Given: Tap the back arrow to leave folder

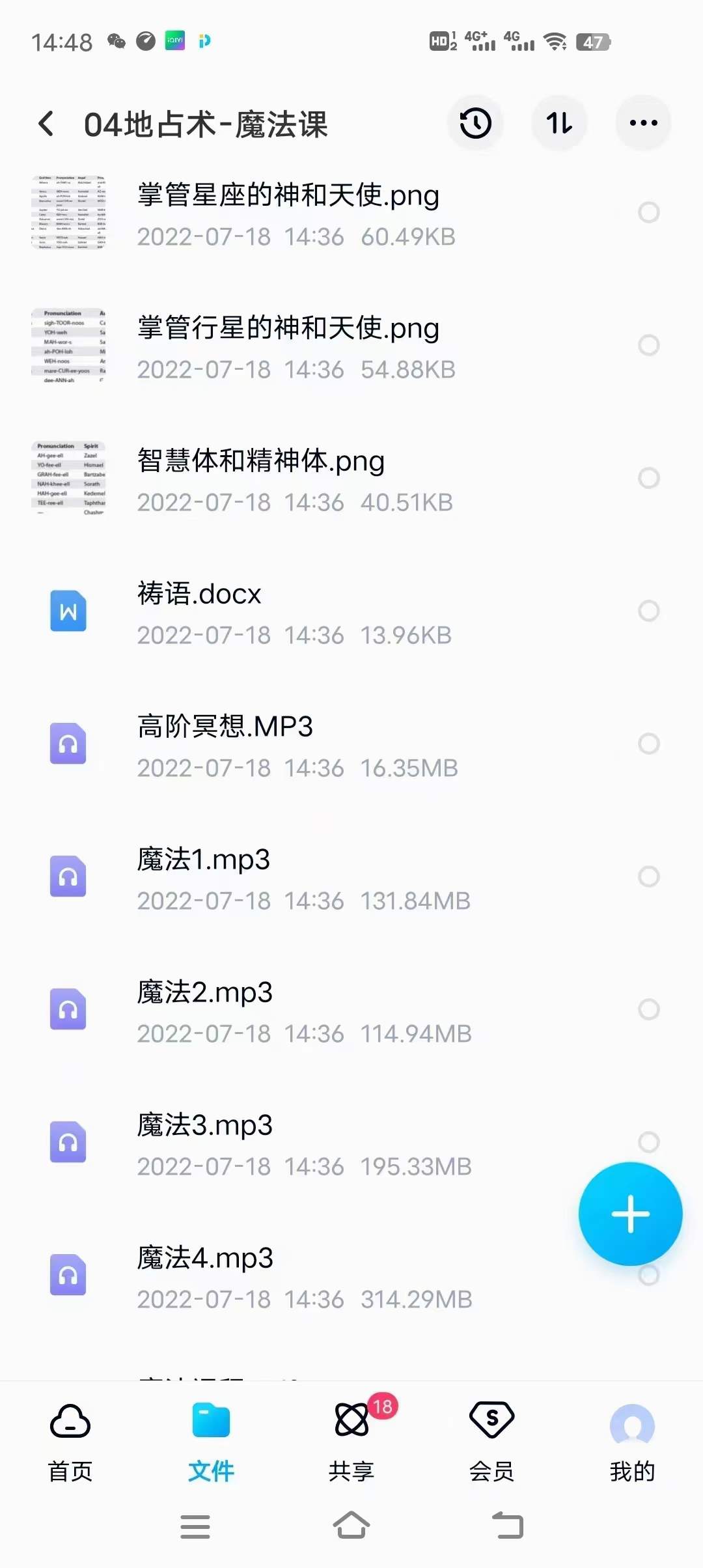Looking at the screenshot, I should click(x=46, y=123).
